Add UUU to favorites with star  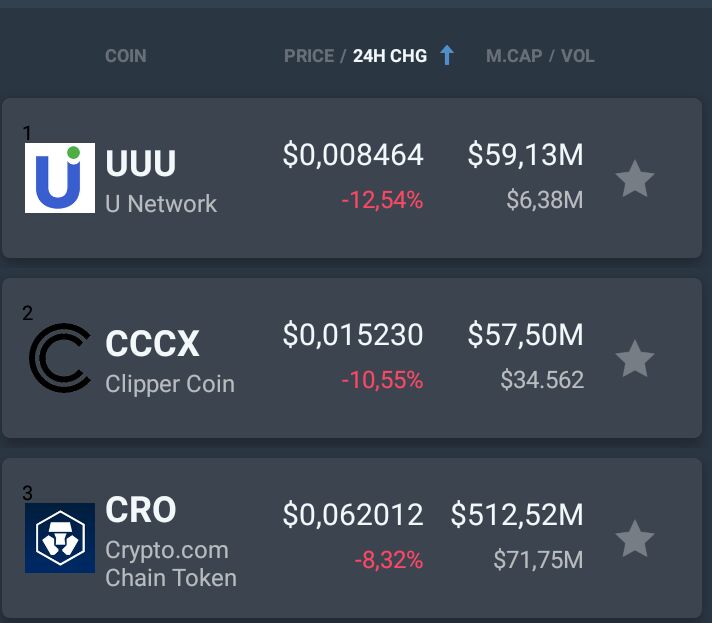pos(634,180)
